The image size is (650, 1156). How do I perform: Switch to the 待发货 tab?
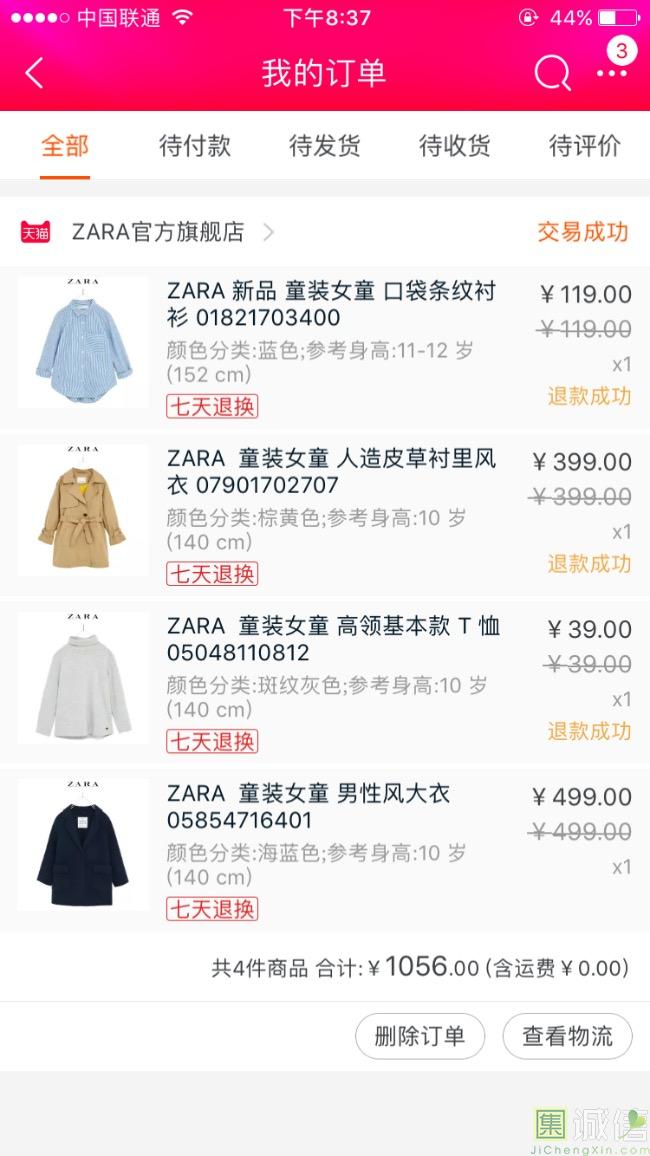(325, 146)
